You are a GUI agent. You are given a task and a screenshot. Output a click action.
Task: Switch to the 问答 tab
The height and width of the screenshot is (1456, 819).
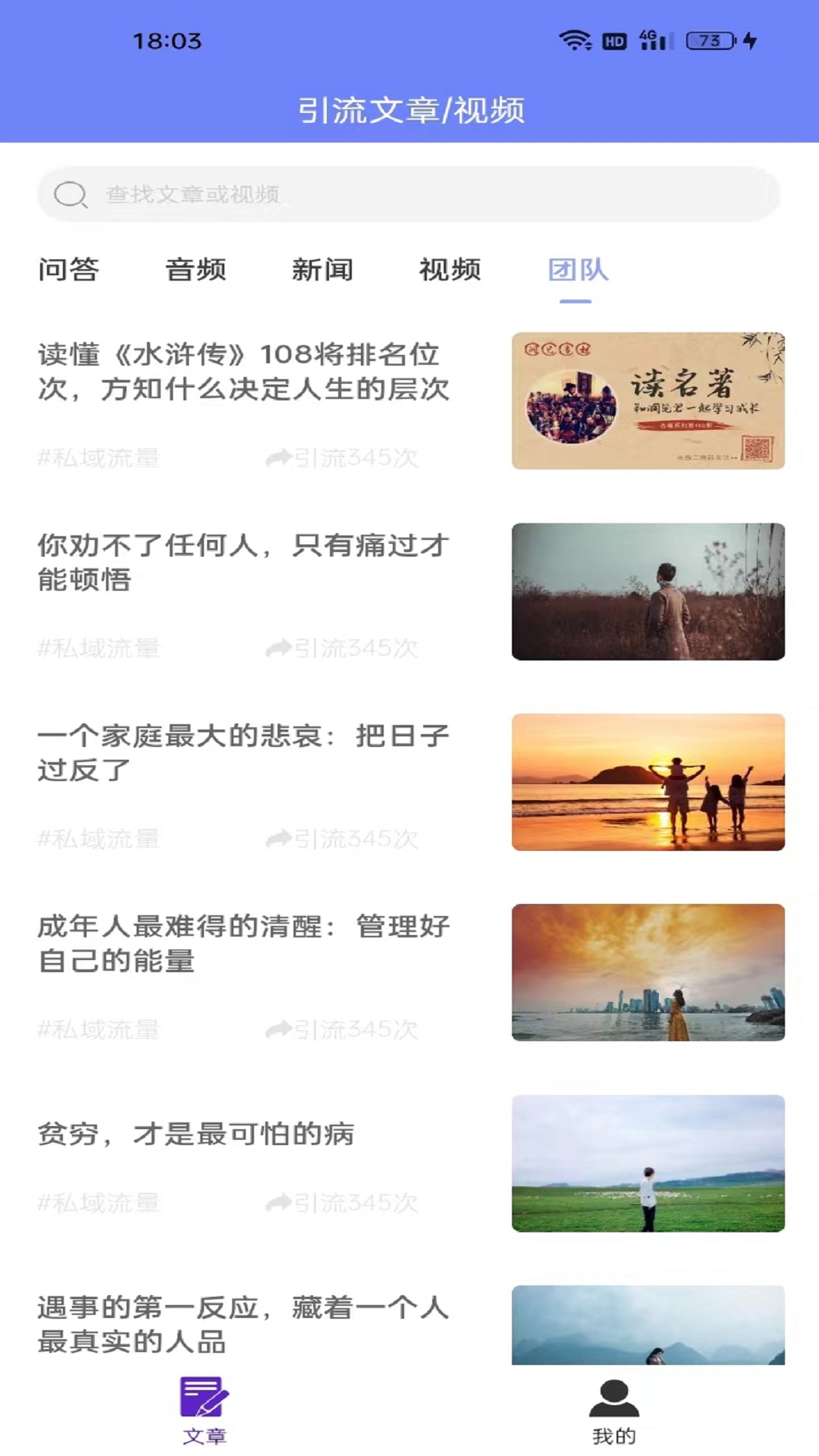[70, 271]
